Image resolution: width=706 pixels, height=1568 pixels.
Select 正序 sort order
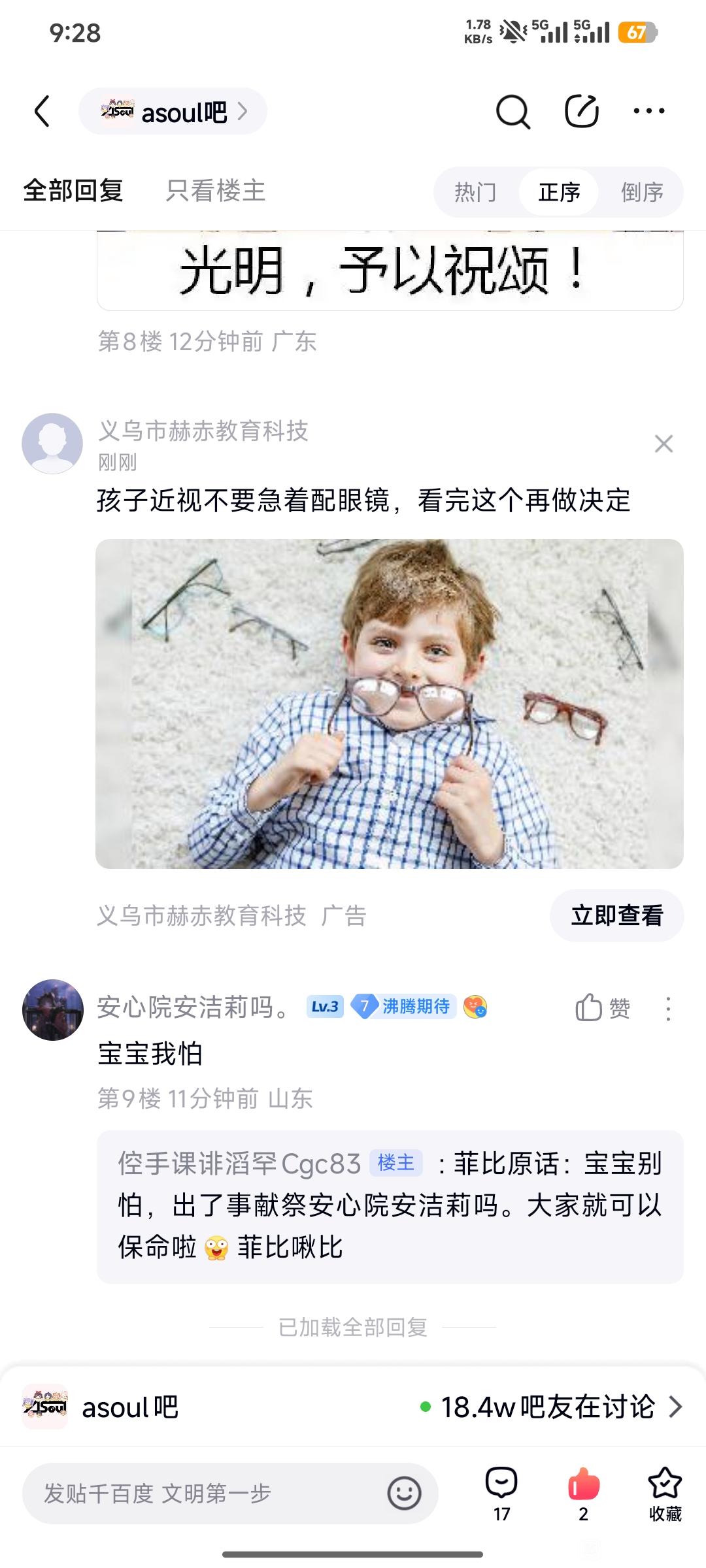559,192
